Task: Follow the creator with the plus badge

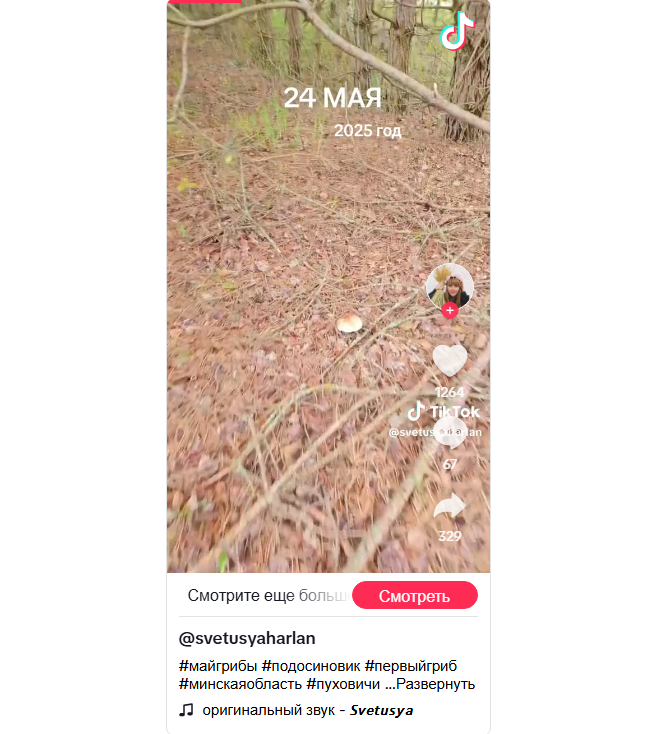Action: click(449, 311)
